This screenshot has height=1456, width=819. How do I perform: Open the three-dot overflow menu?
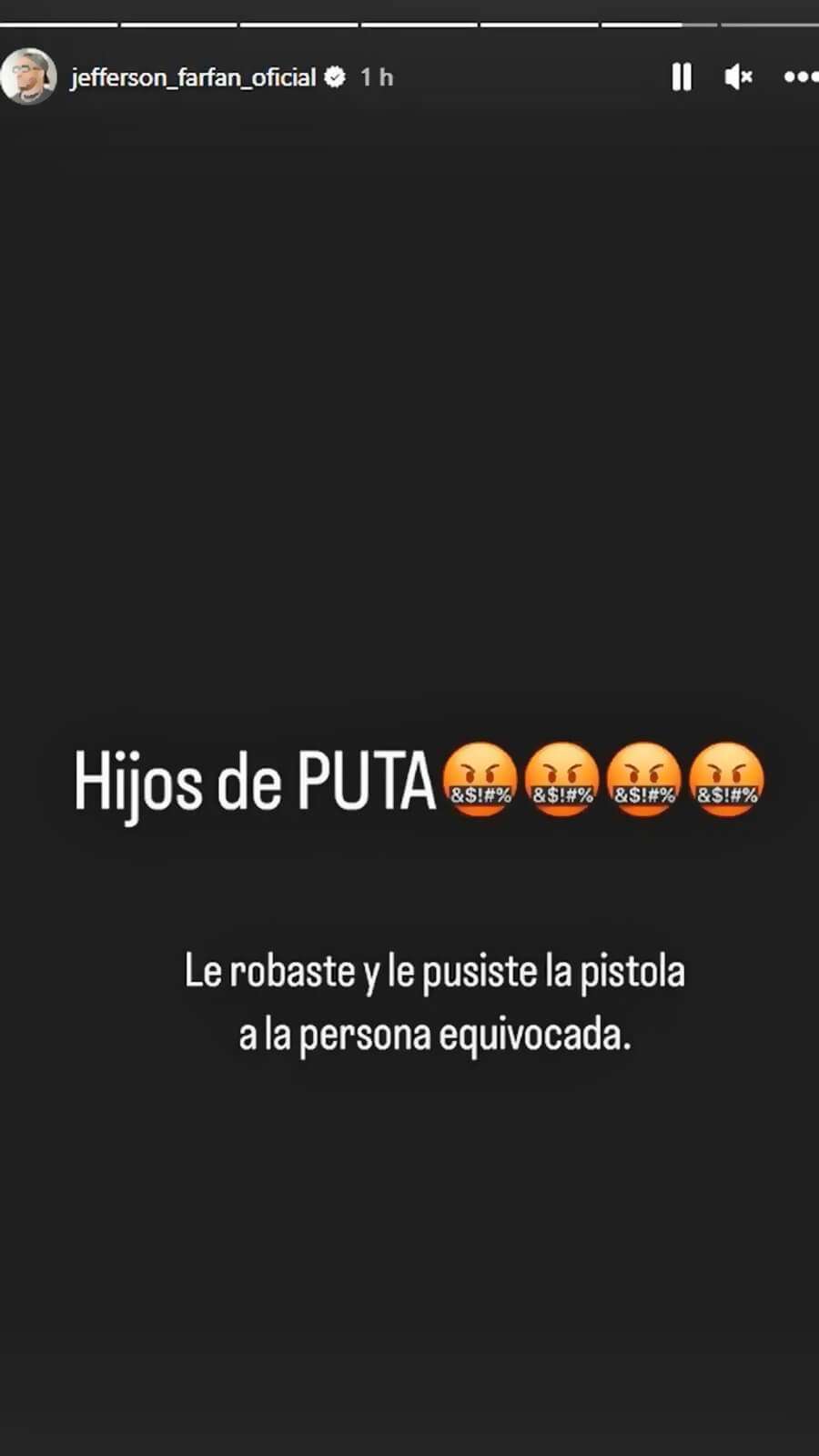[800, 77]
